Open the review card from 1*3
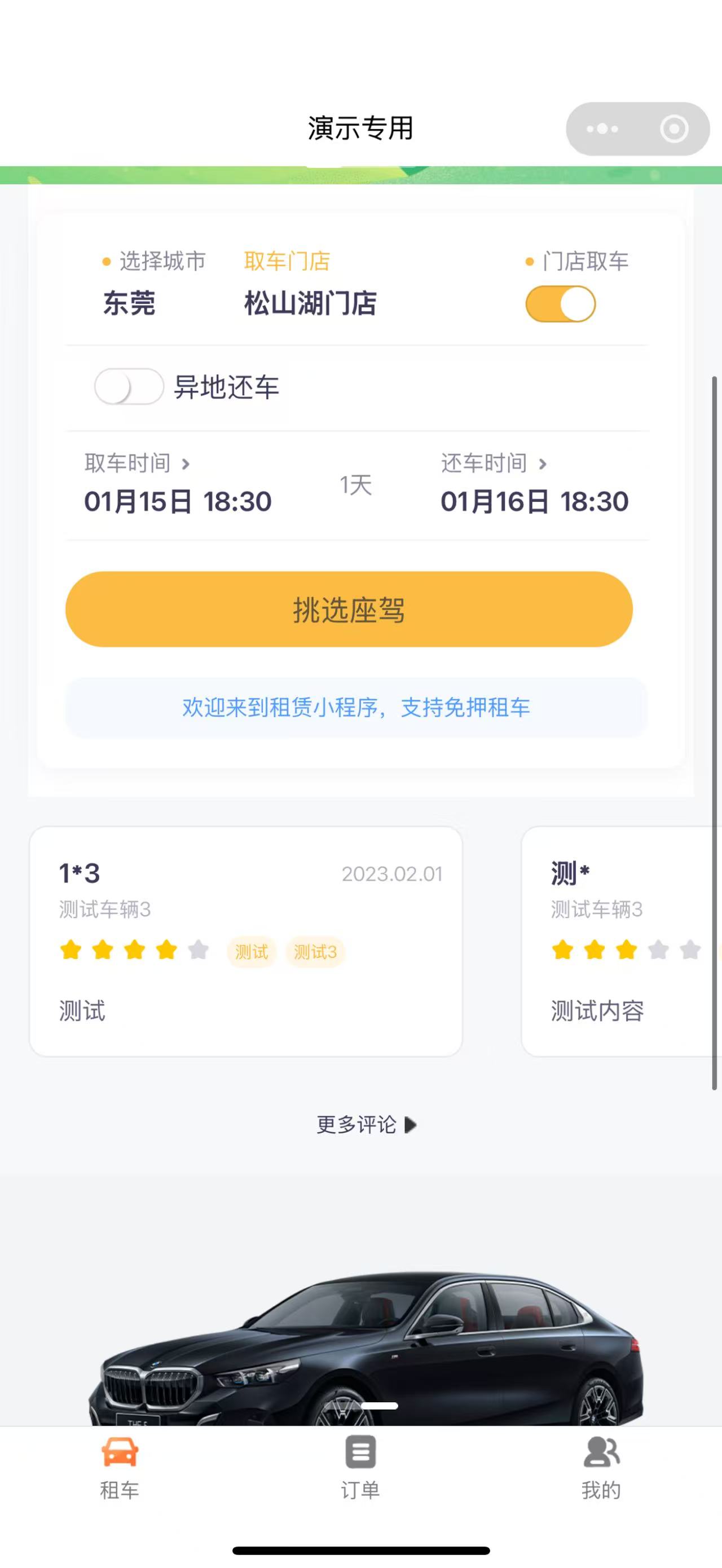This screenshot has height=1568, width=722. click(246, 942)
